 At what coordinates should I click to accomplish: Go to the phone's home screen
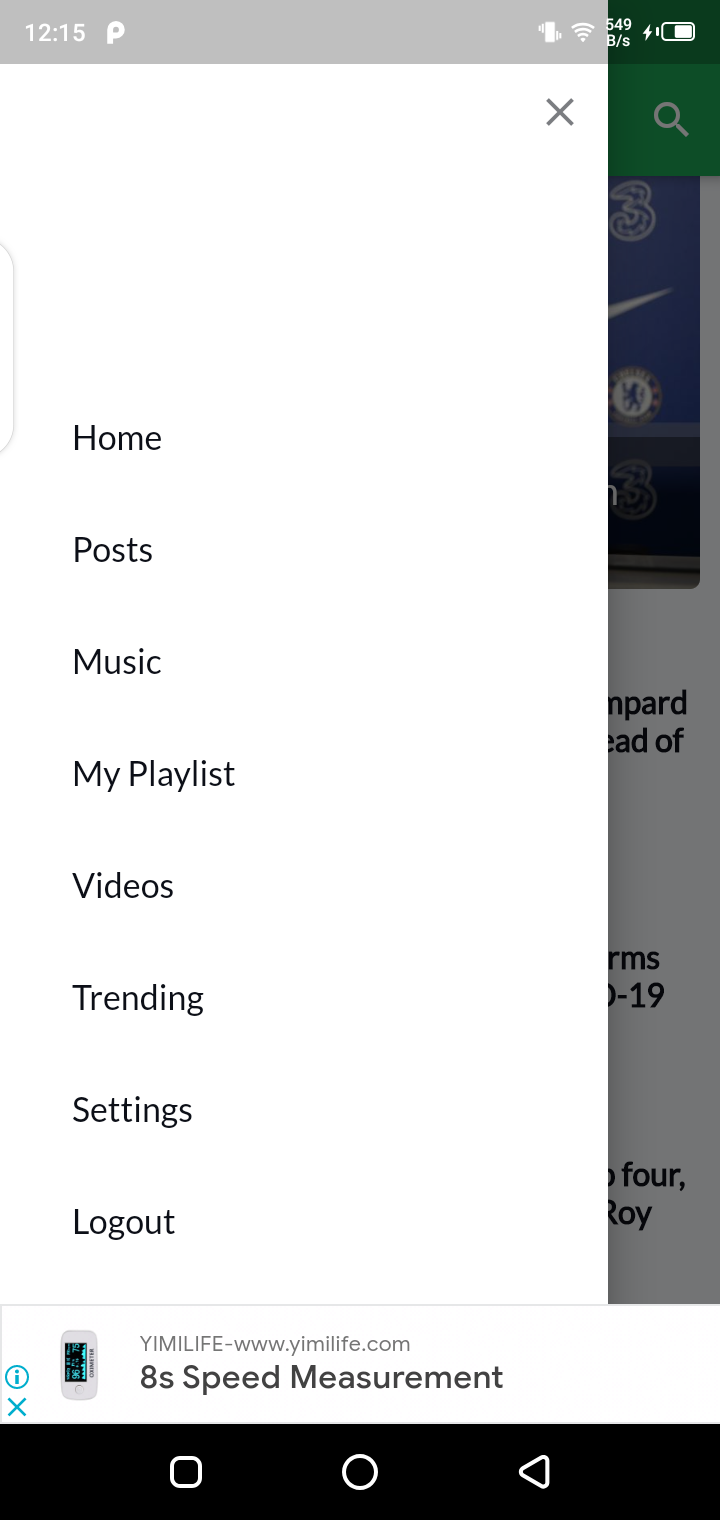pos(360,1472)
